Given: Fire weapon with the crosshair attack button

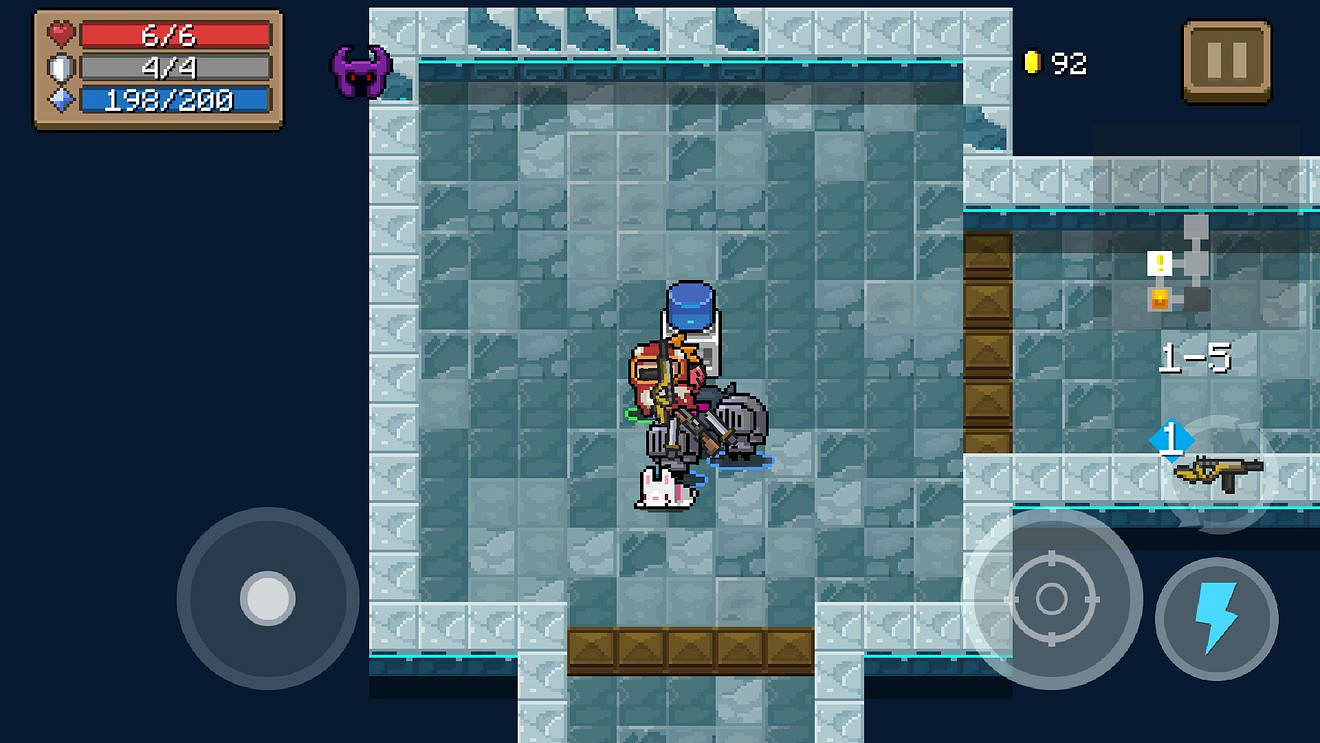Looking at the screenshot, I should 1051,598.
